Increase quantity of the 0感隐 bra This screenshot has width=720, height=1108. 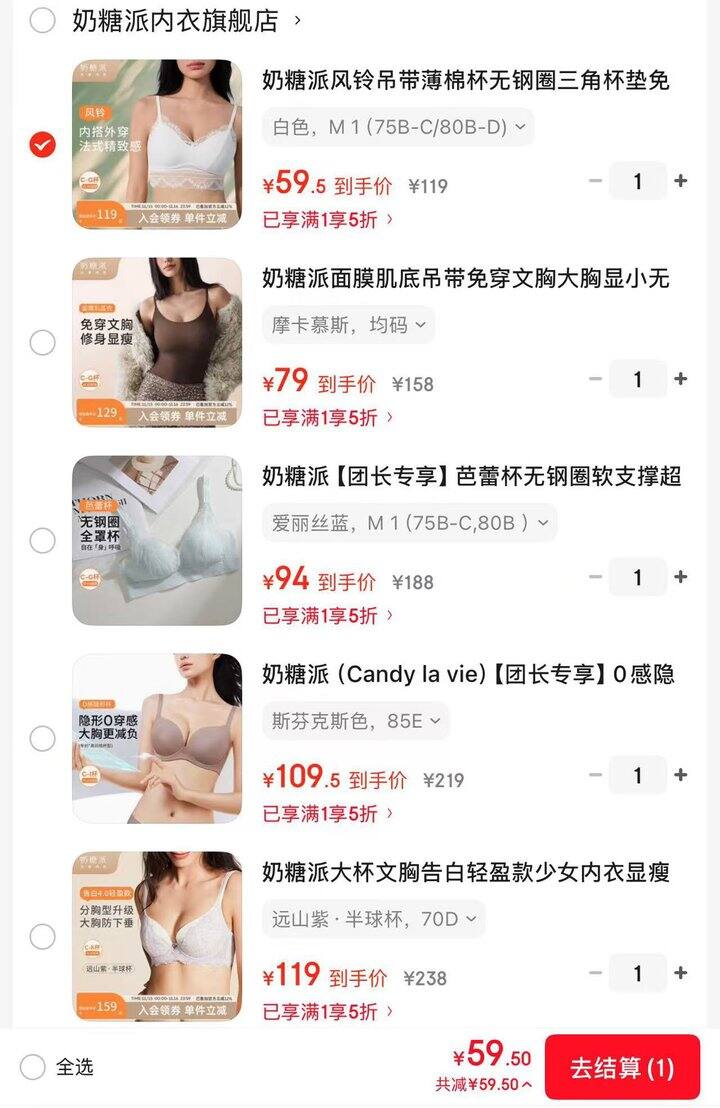(x=679, y=775)
